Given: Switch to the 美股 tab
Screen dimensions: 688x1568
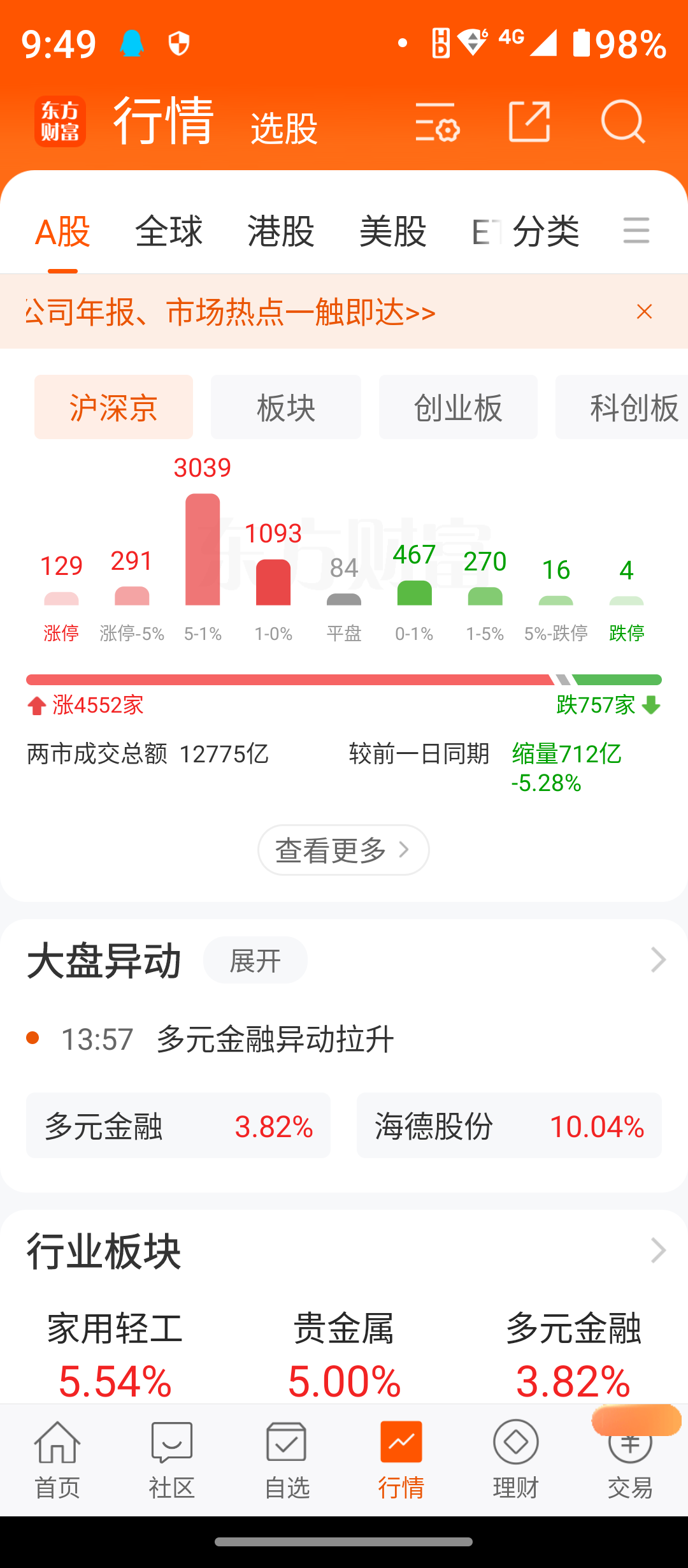Looking at the screenshot, I should (393, 231).
